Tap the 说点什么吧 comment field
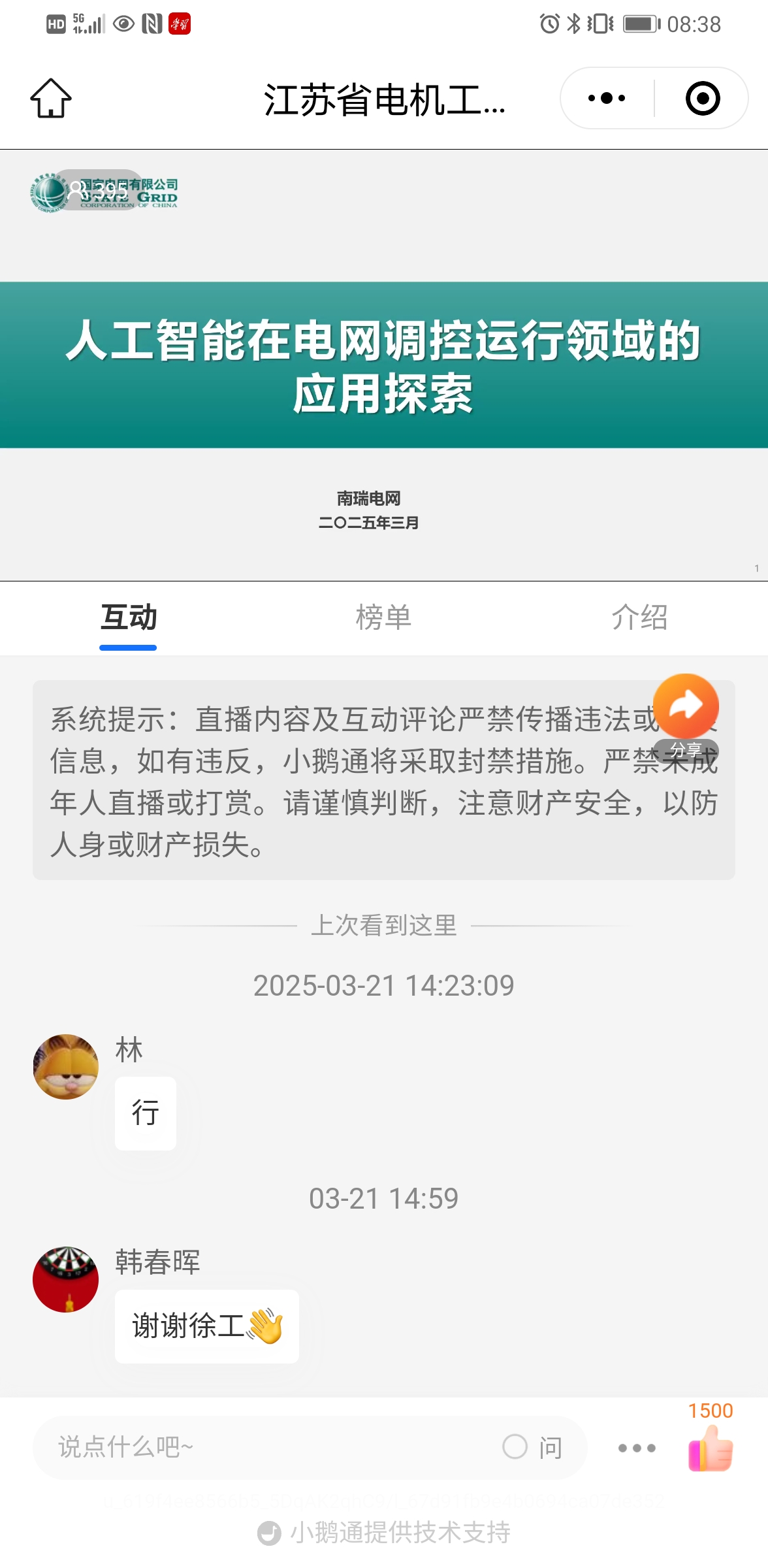The height and width of the screenshot is (1568, 768). [261, 1447]
